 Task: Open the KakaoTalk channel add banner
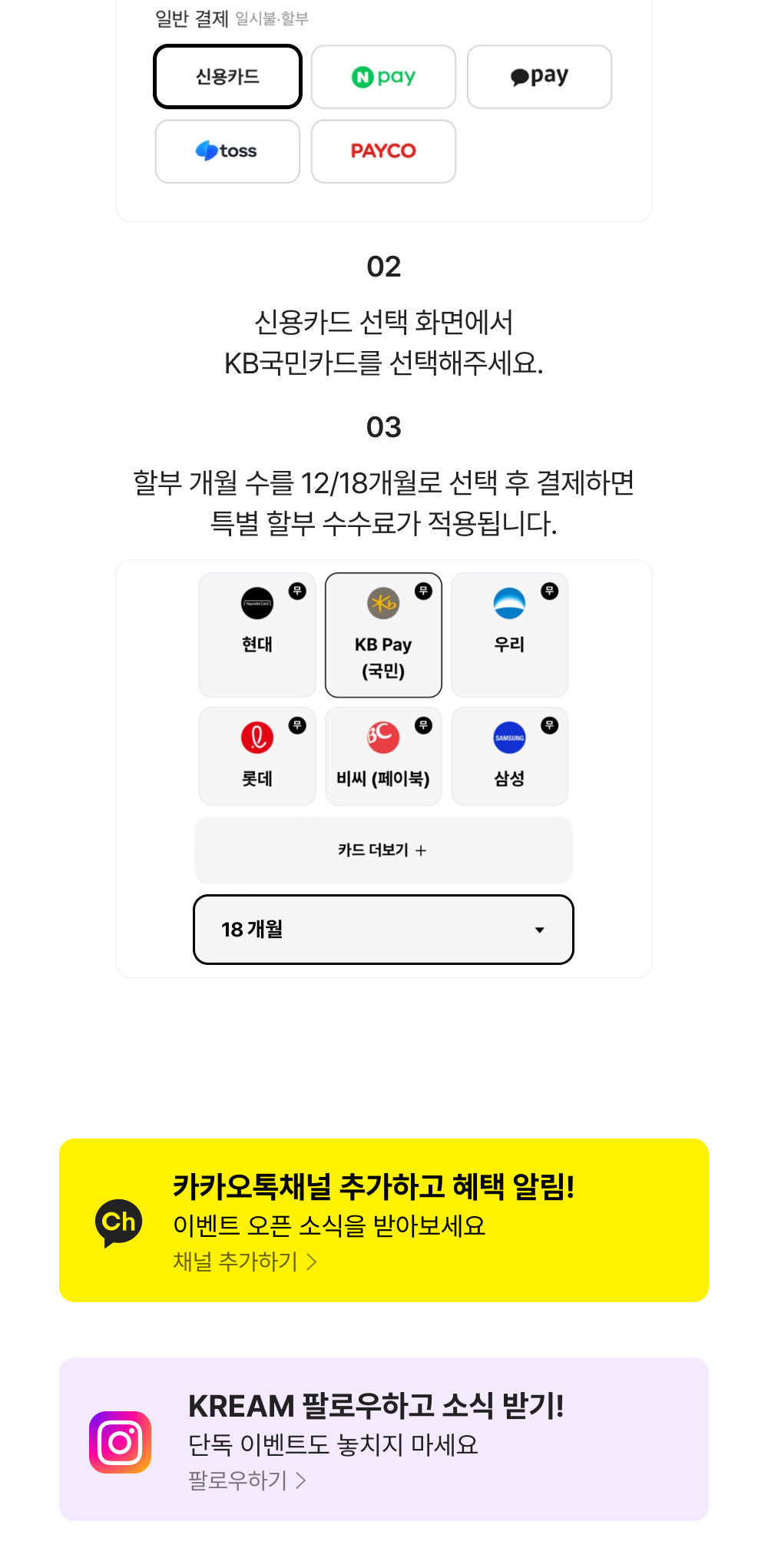383,1220
